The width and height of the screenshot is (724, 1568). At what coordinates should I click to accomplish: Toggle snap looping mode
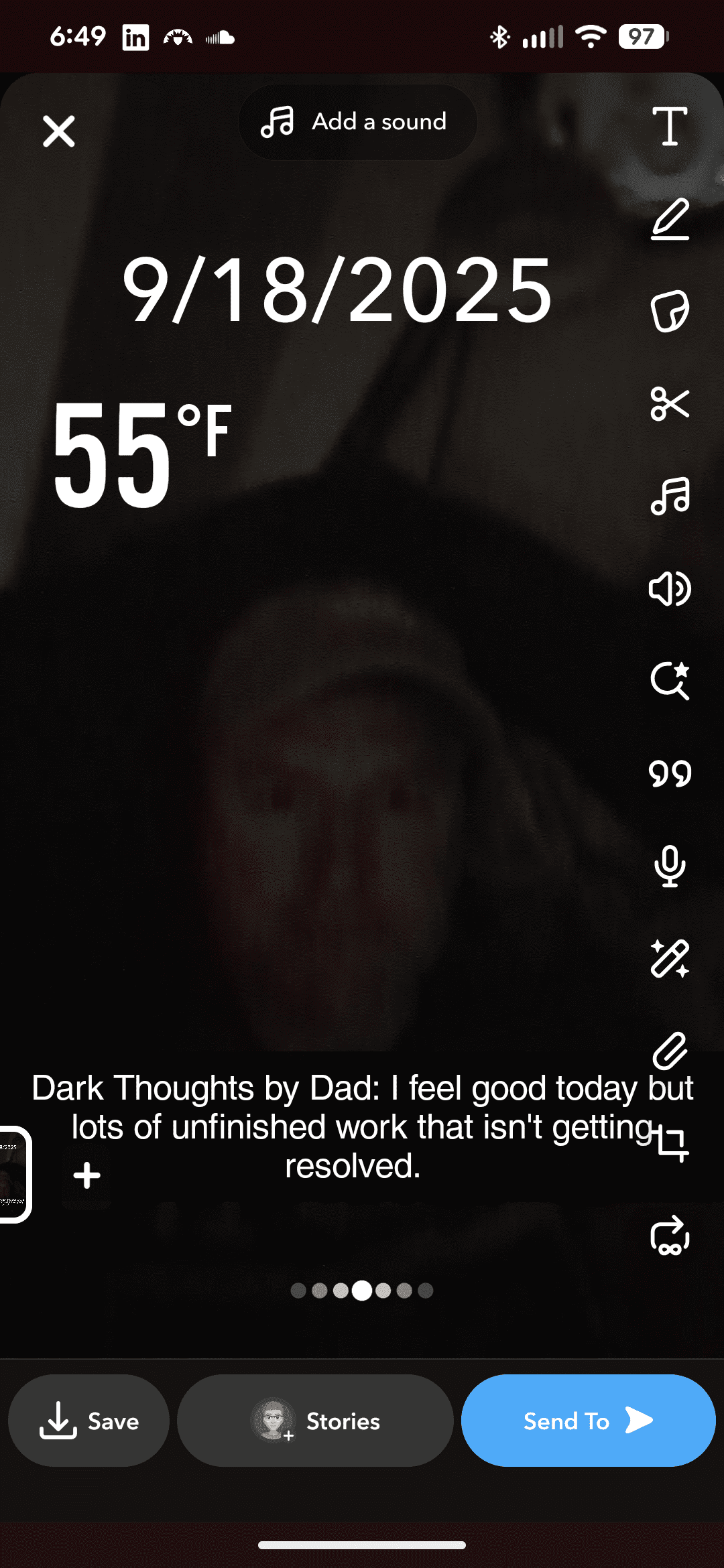669,1236
